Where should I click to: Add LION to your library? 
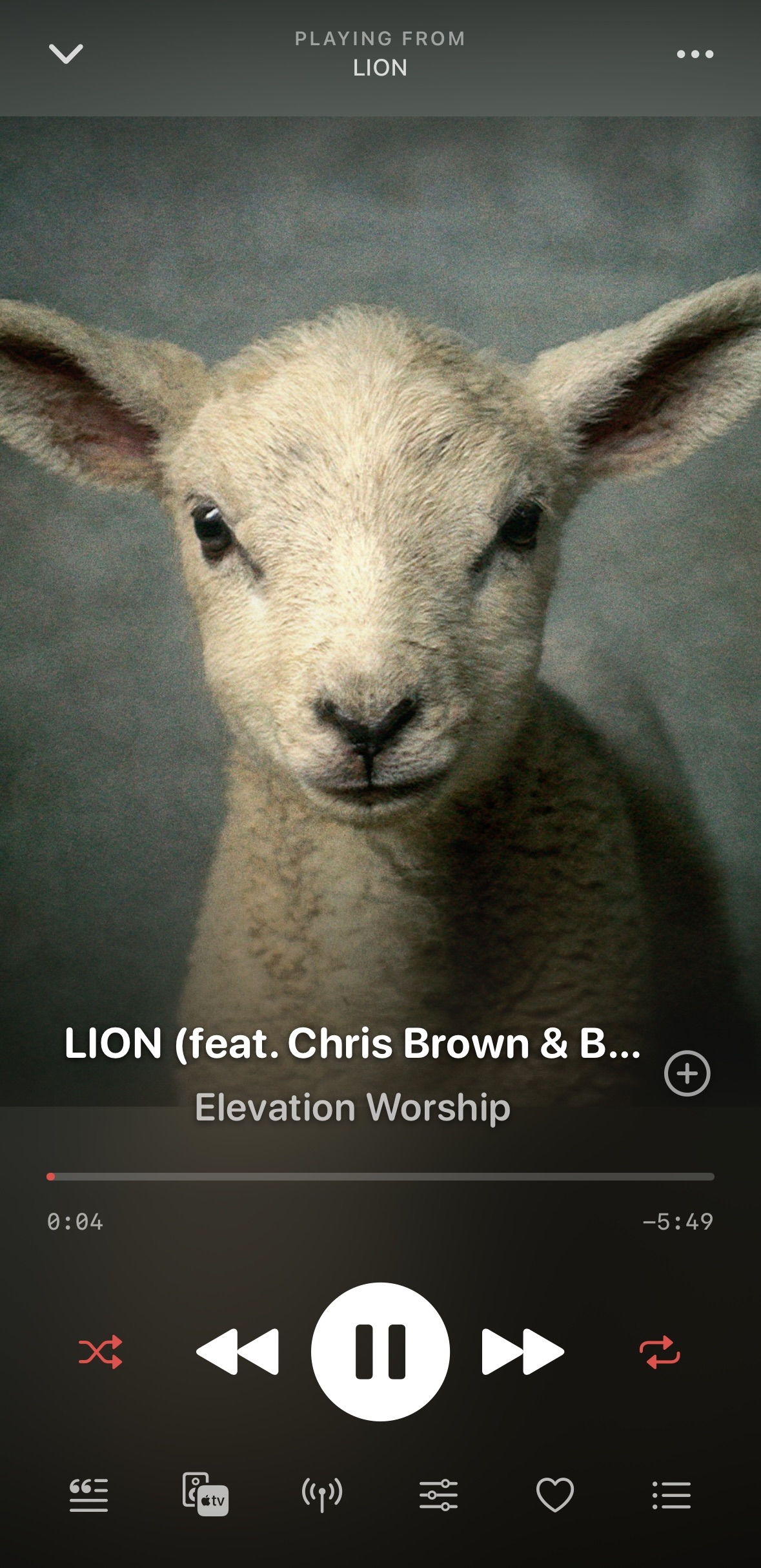click(687, 1073)
